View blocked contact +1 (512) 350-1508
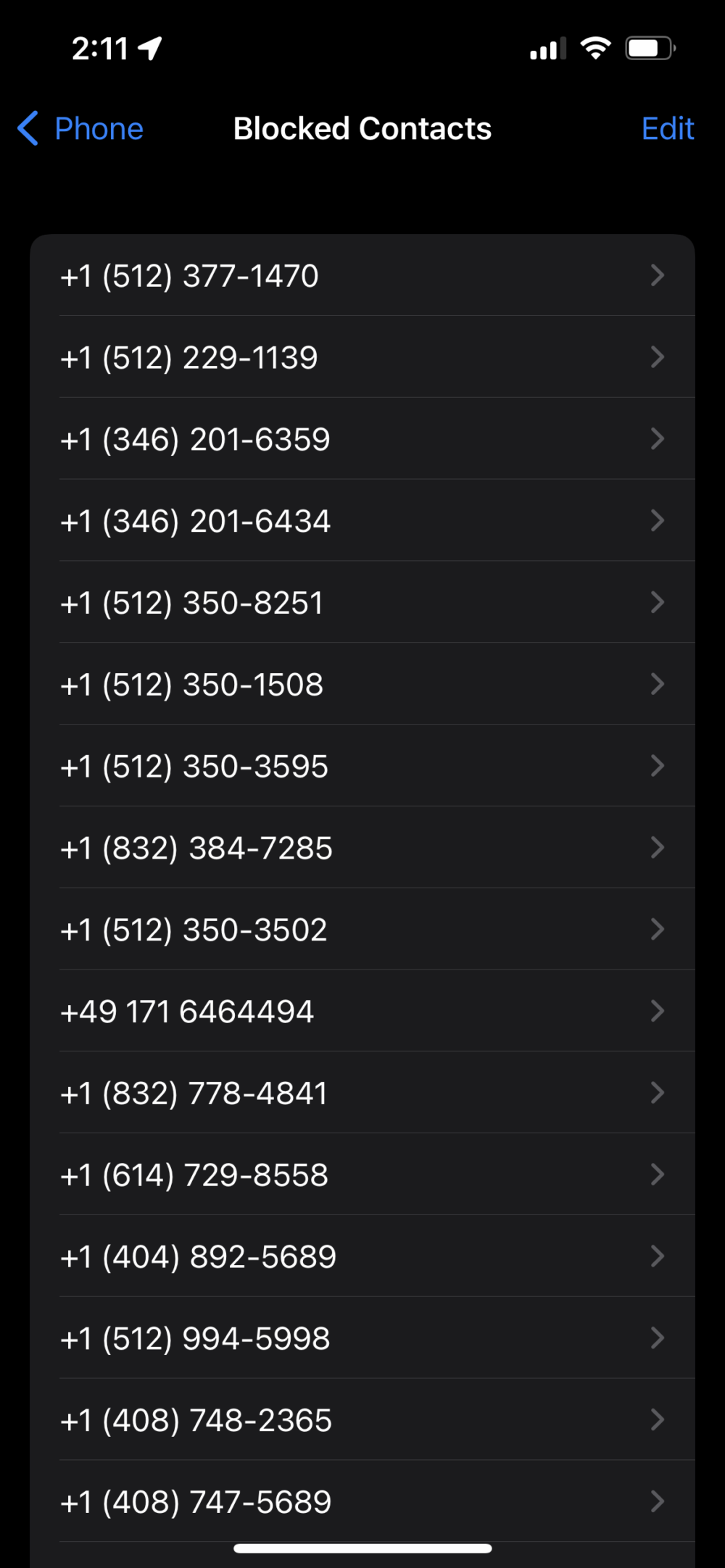Image resolution: width=725 pixels, height=1568 pixels. 362,685
